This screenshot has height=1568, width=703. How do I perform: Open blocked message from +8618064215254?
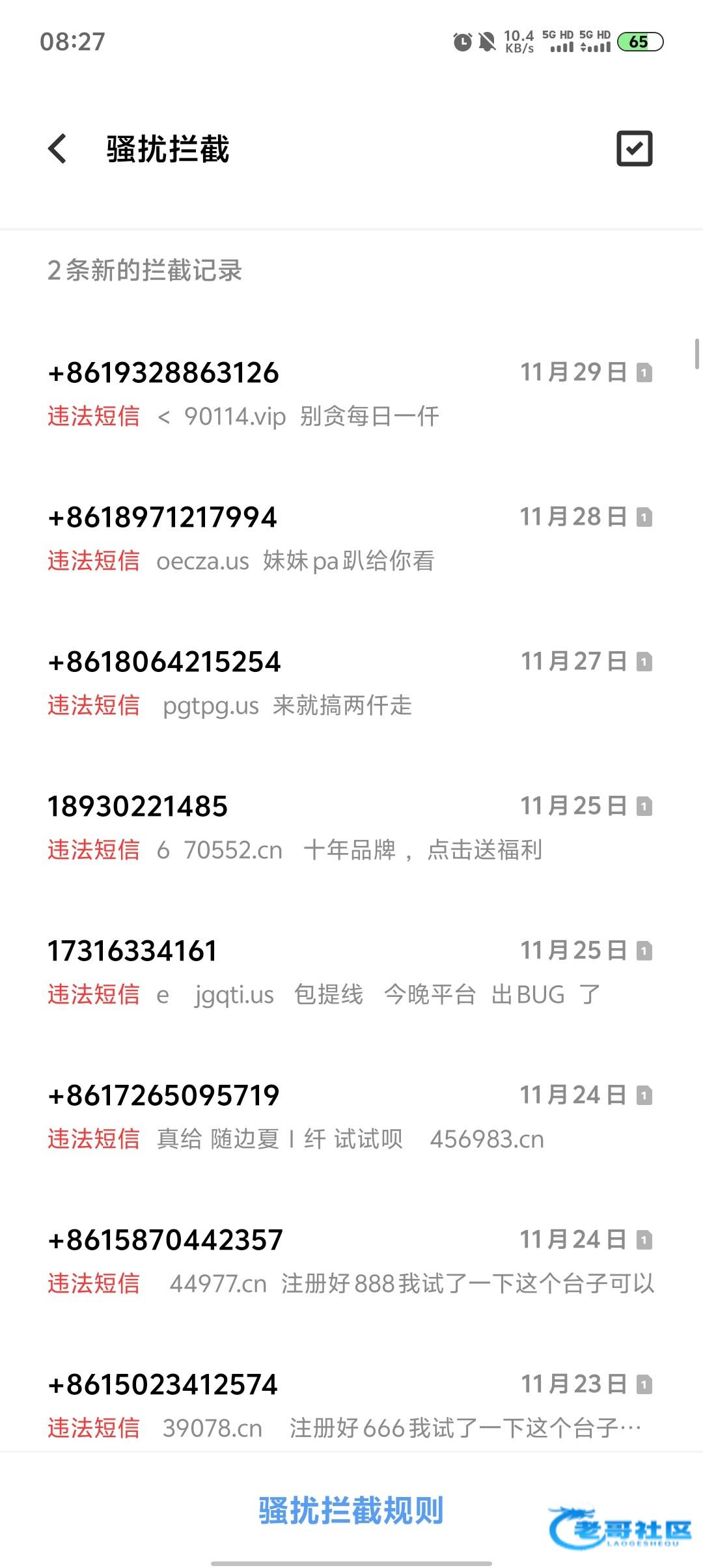[350, 682]
